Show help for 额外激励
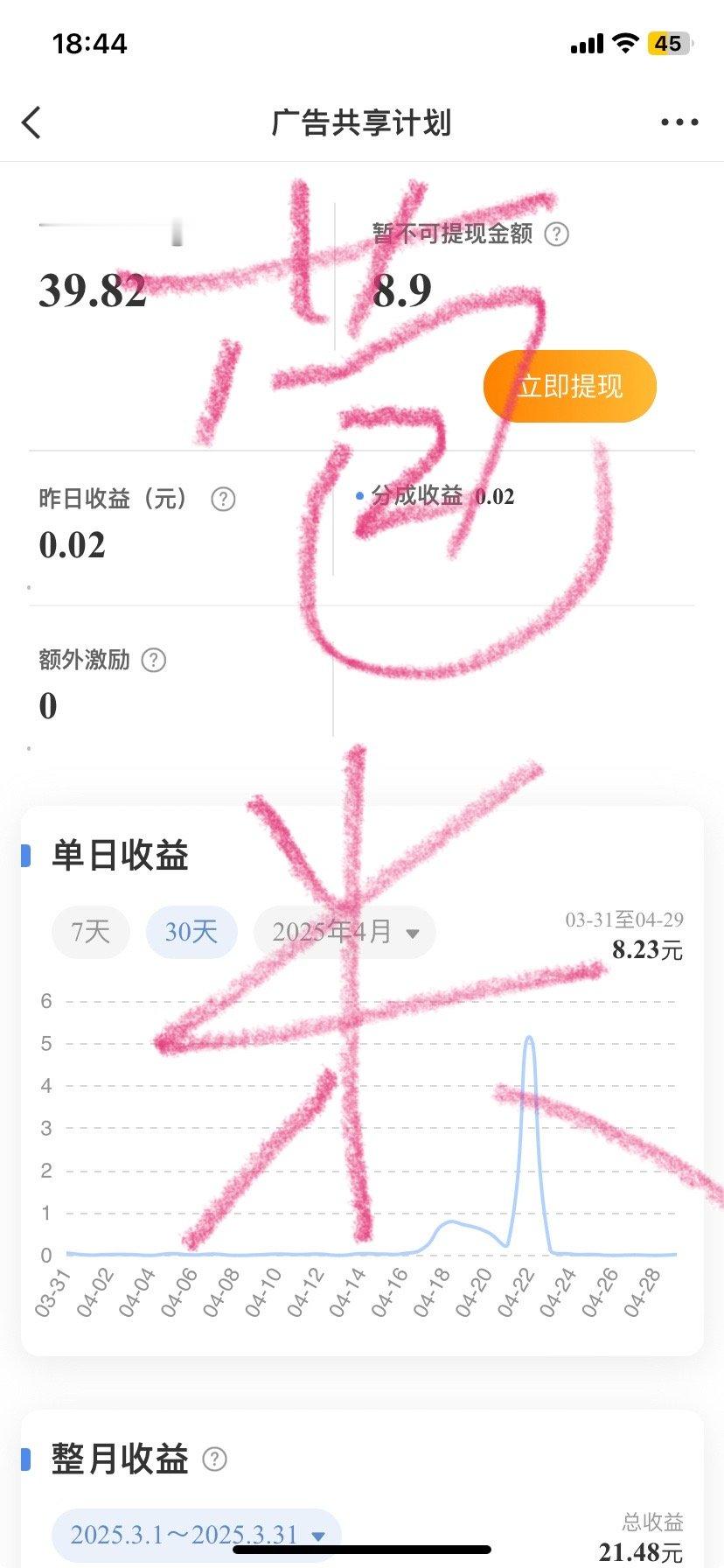 154,661
